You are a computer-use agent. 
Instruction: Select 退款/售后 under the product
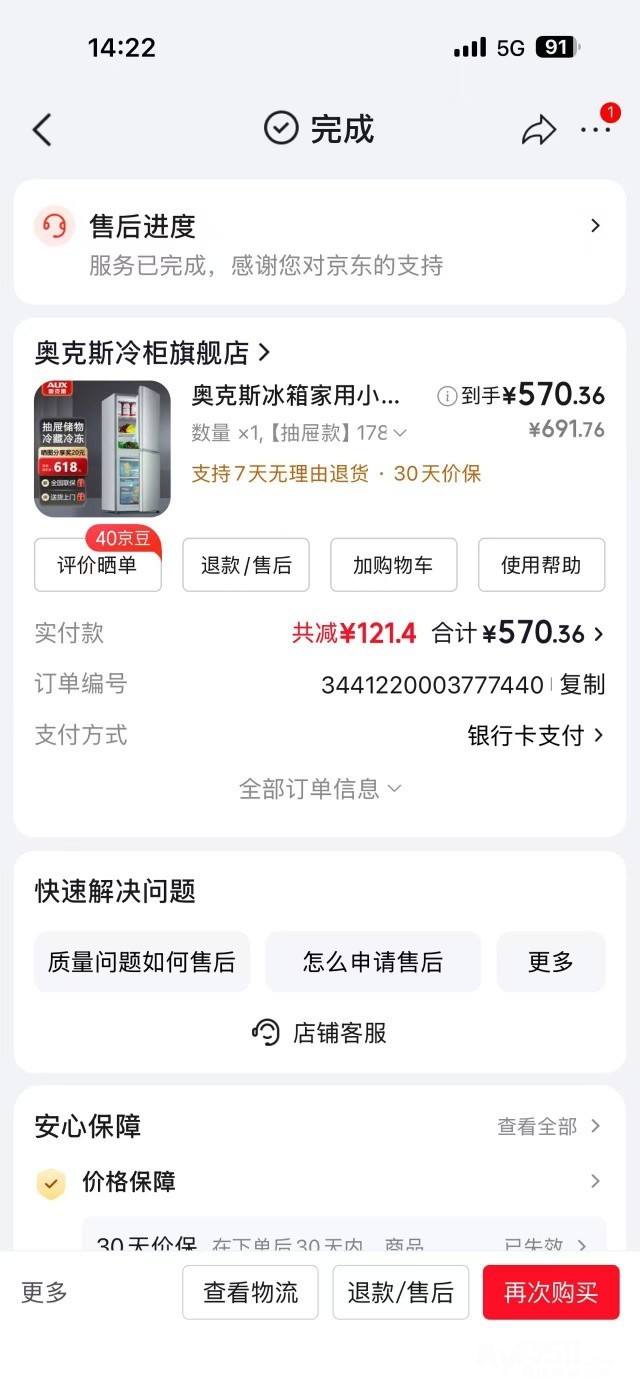point(246,565)
